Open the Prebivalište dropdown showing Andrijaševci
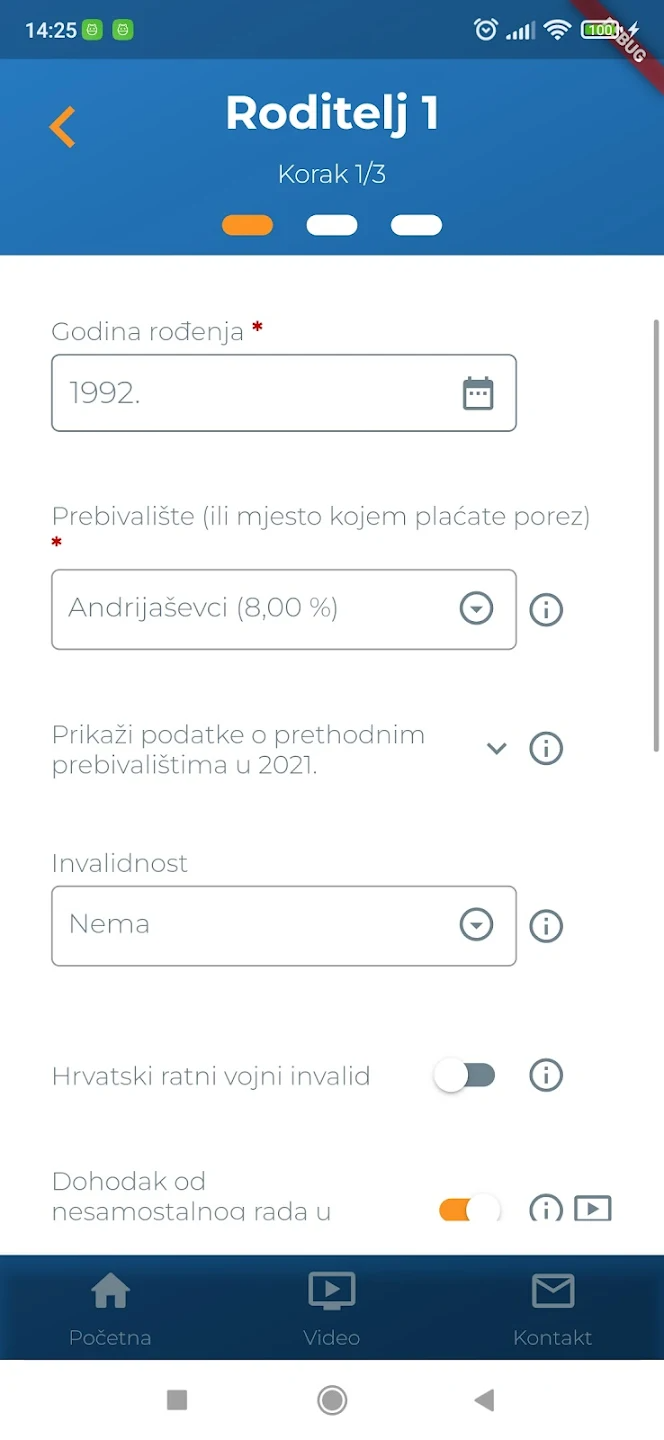This screenshot has height=1440, width=664. pos(284,609)
